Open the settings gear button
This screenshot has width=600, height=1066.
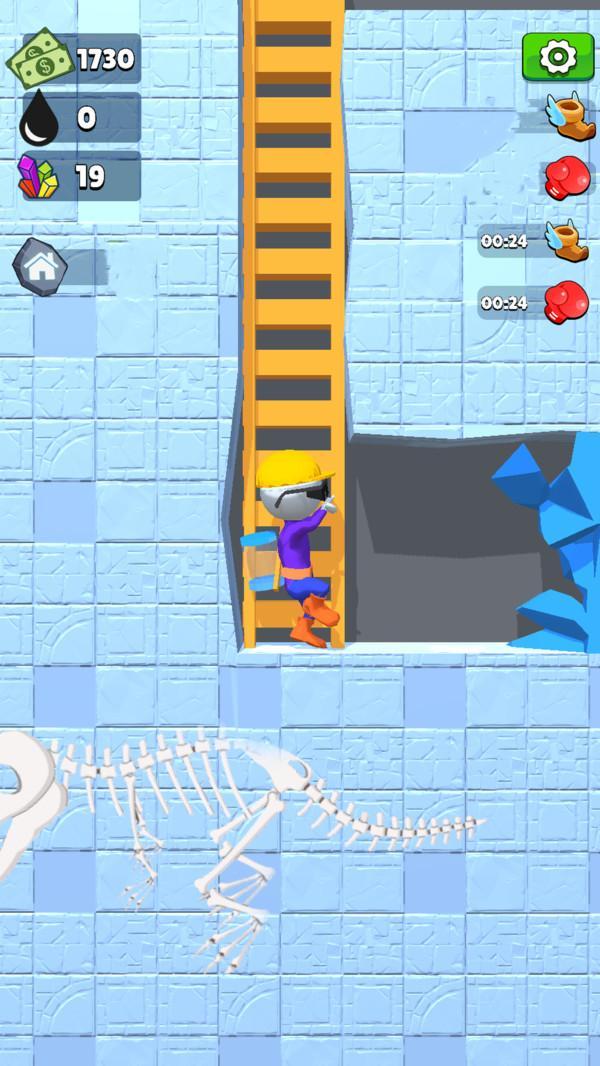coord(558,57)
